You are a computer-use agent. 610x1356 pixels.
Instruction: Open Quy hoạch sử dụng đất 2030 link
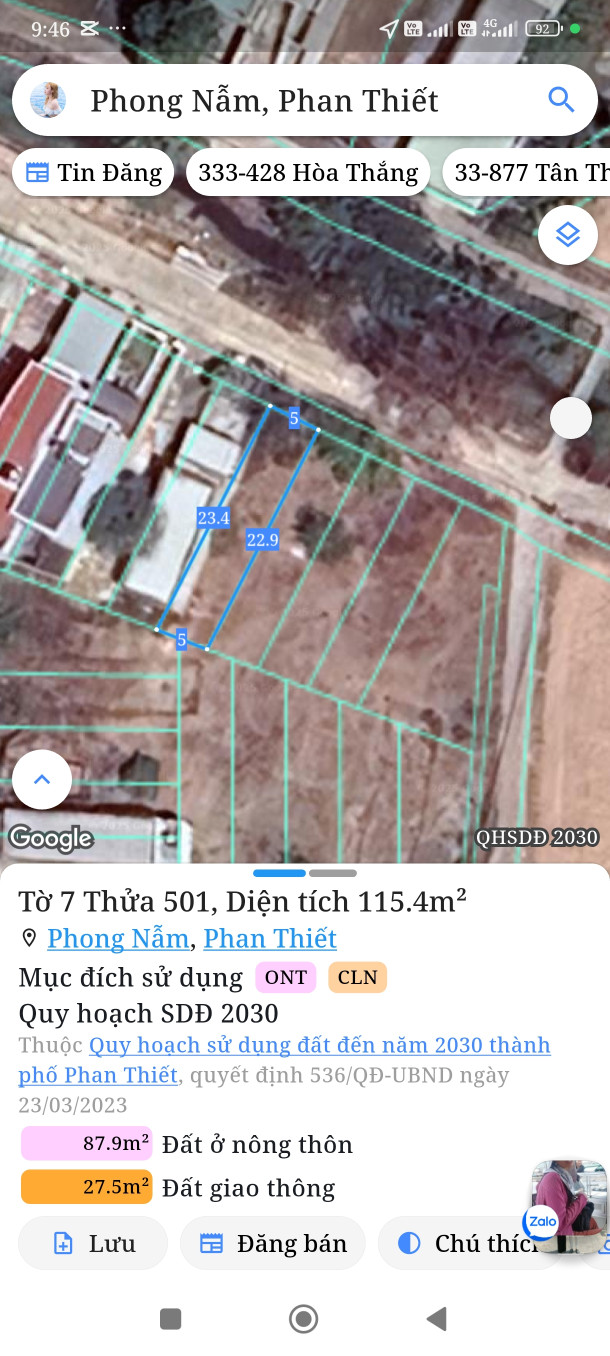pyautogui.click(x=320, y=1046)
